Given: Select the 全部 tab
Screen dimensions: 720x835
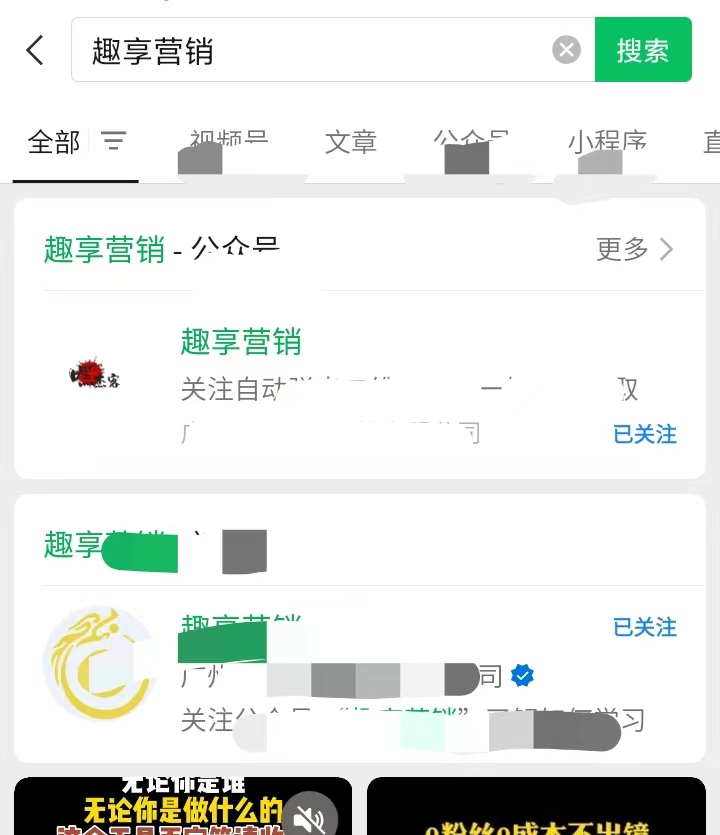Looking at the screenshot, I should tap(54, 142).
